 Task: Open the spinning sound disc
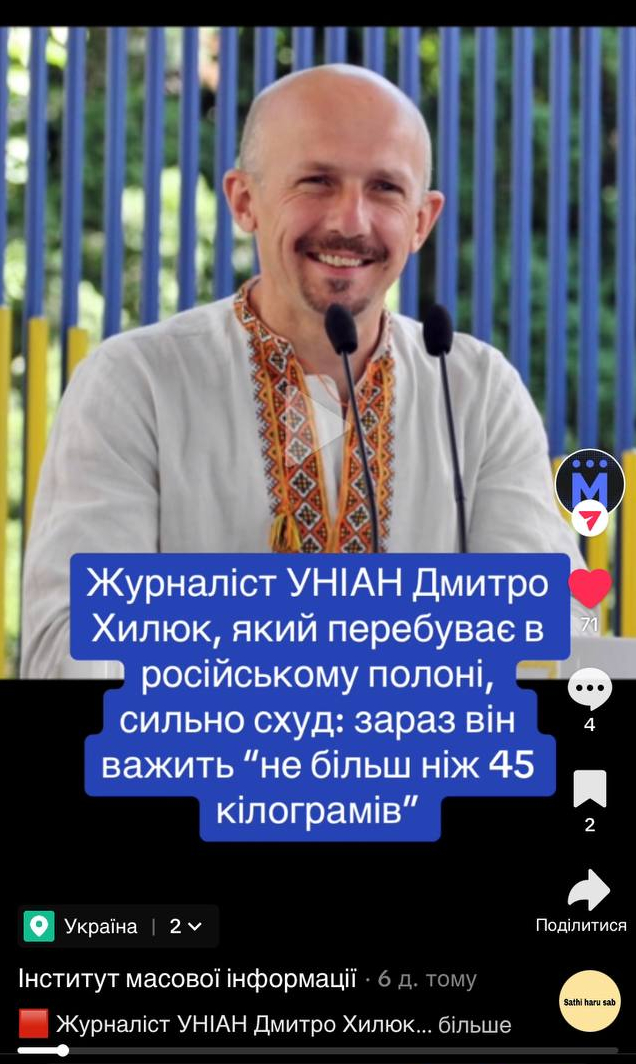[589, 1000]
